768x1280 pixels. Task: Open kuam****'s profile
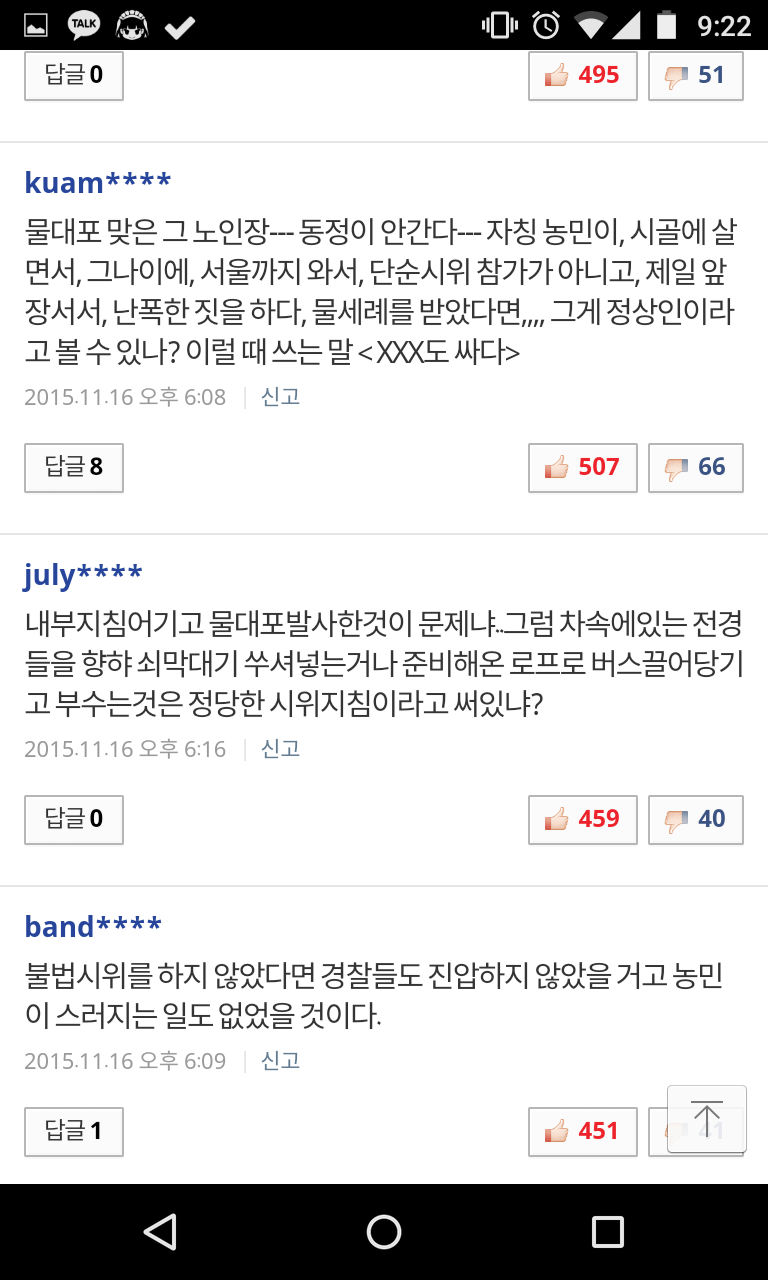click(99, 181)
